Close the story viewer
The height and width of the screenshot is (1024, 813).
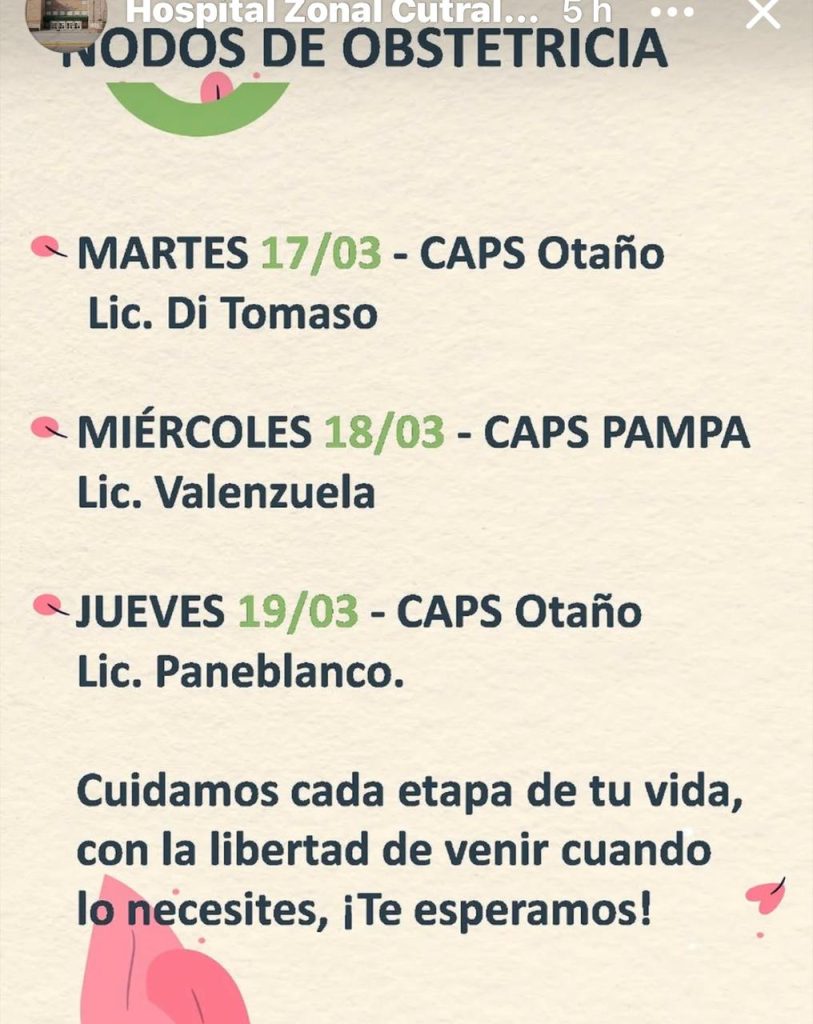click(x=764, y=14)
